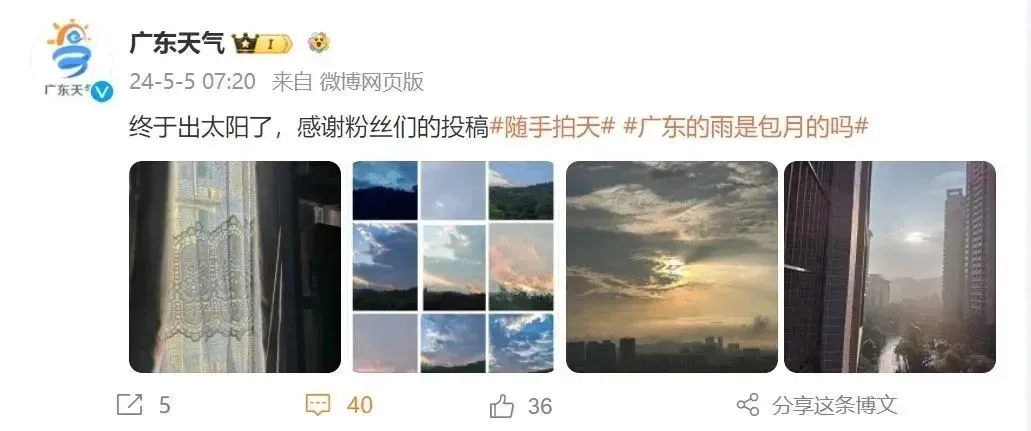Open hashtag #广东的雨是包月的吗#

[x=745, y=128]
